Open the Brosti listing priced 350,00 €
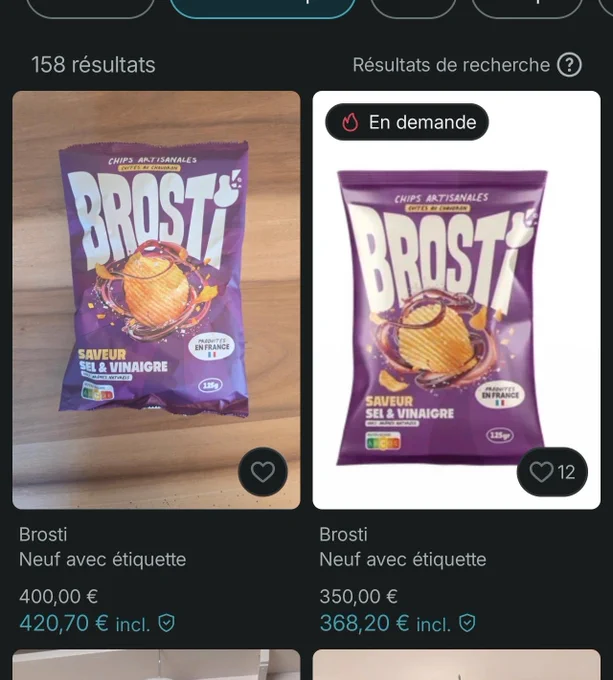 coord(456,300)
